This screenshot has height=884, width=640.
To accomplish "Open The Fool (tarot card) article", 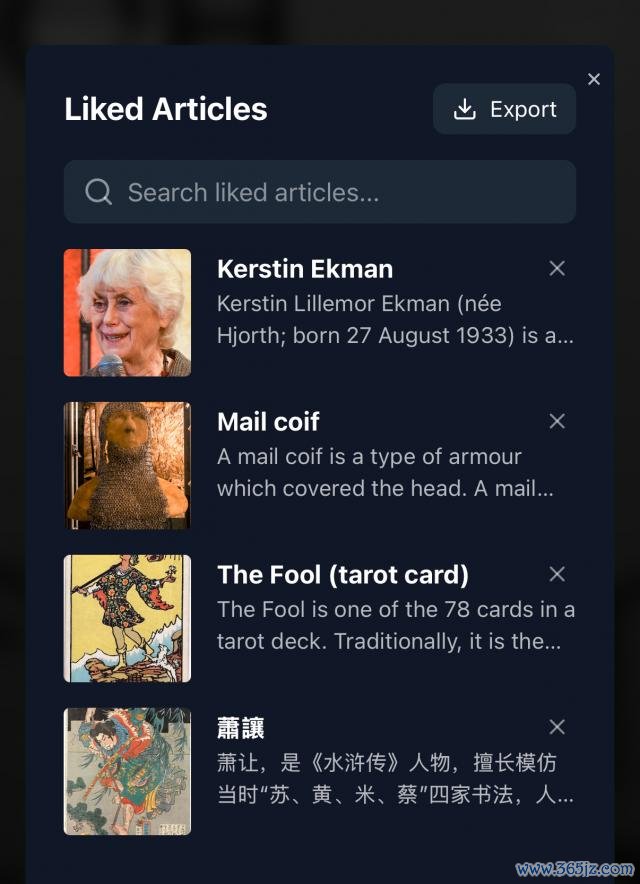I will pyautogui.click(x=342, y=575).
